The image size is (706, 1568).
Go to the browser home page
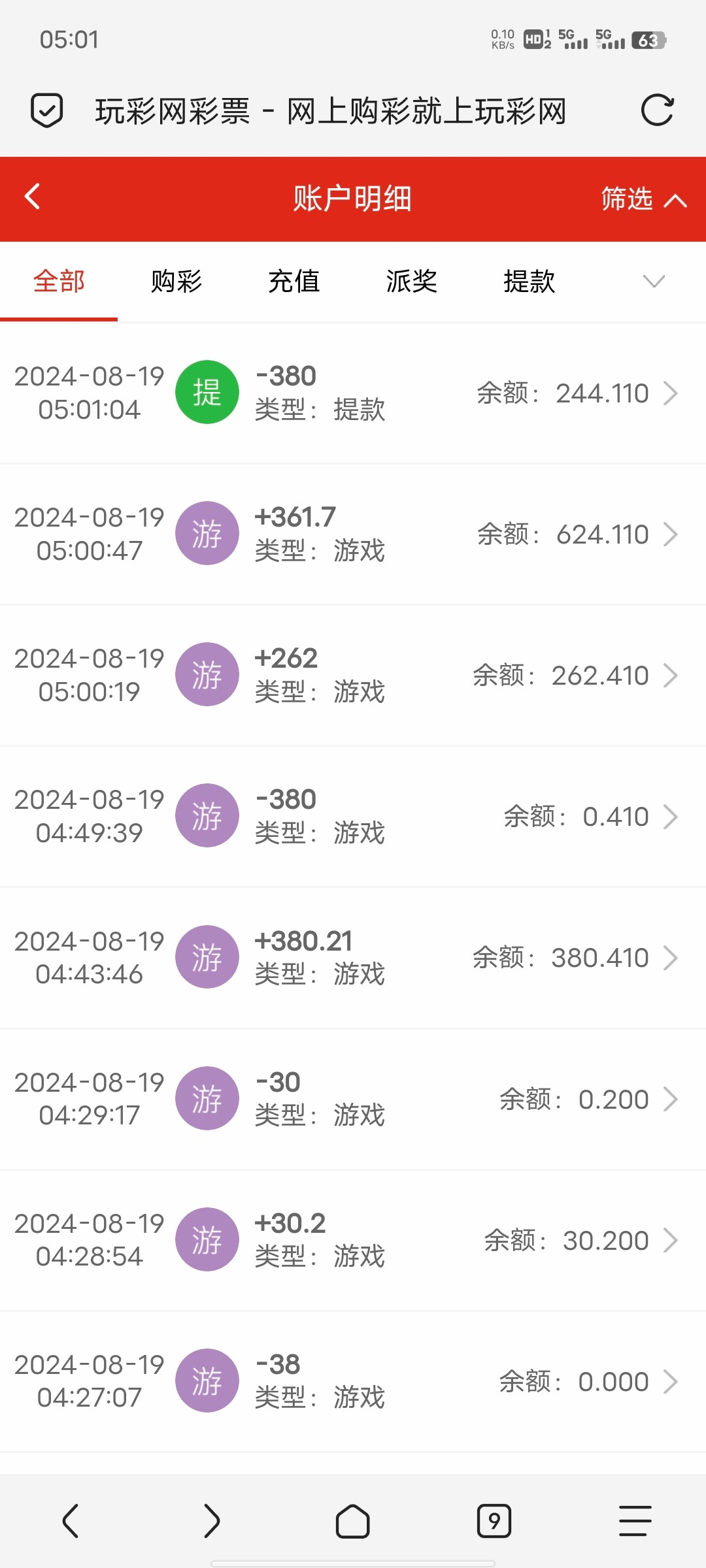(353, 1521)
